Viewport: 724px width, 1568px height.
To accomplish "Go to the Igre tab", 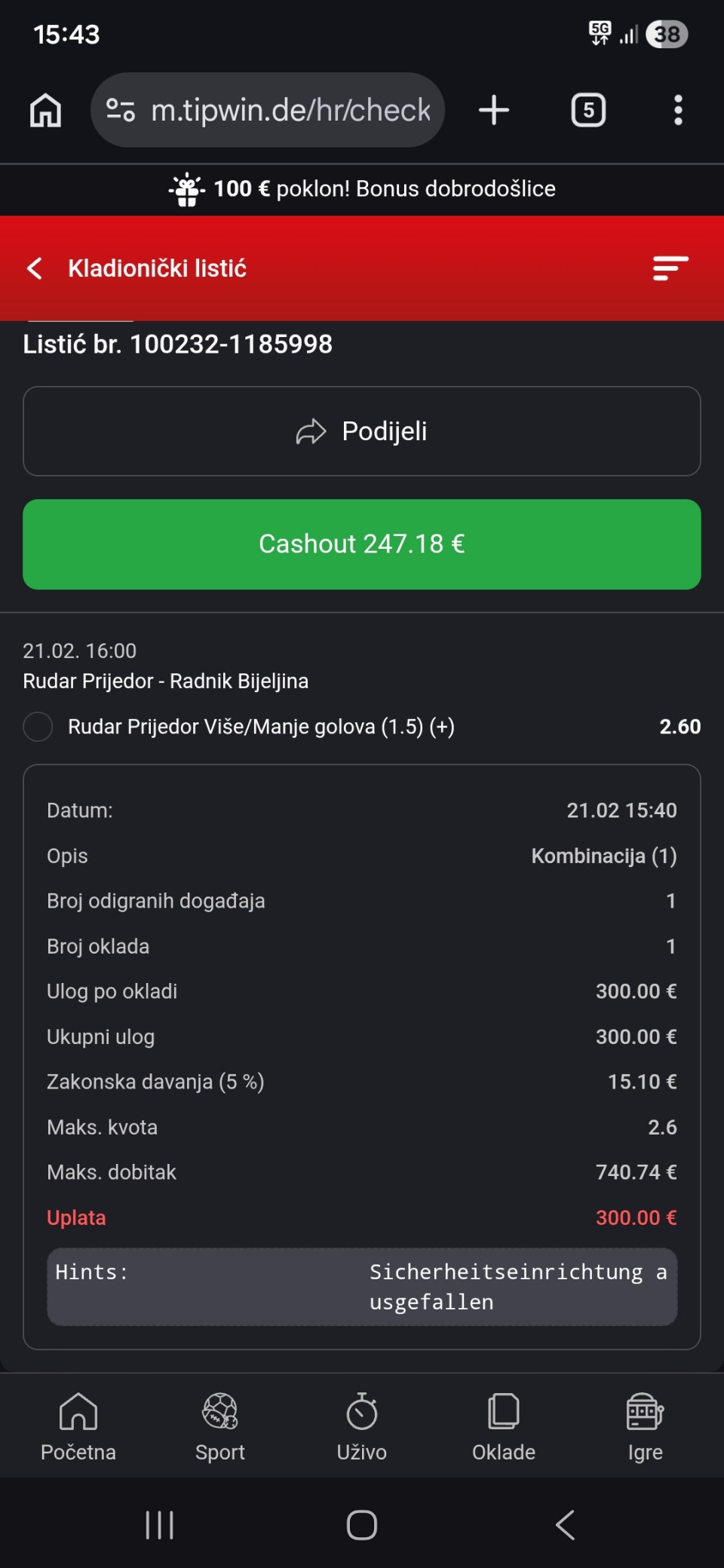I will pyautogui.click(x=646, y=1426).
